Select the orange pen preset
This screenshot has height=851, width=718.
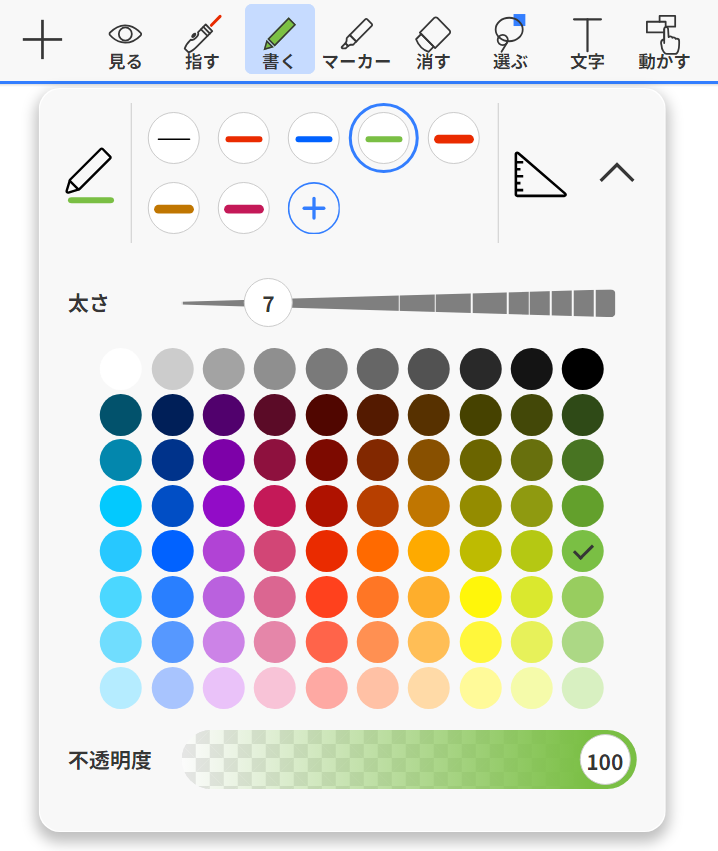tap(174, 208)
